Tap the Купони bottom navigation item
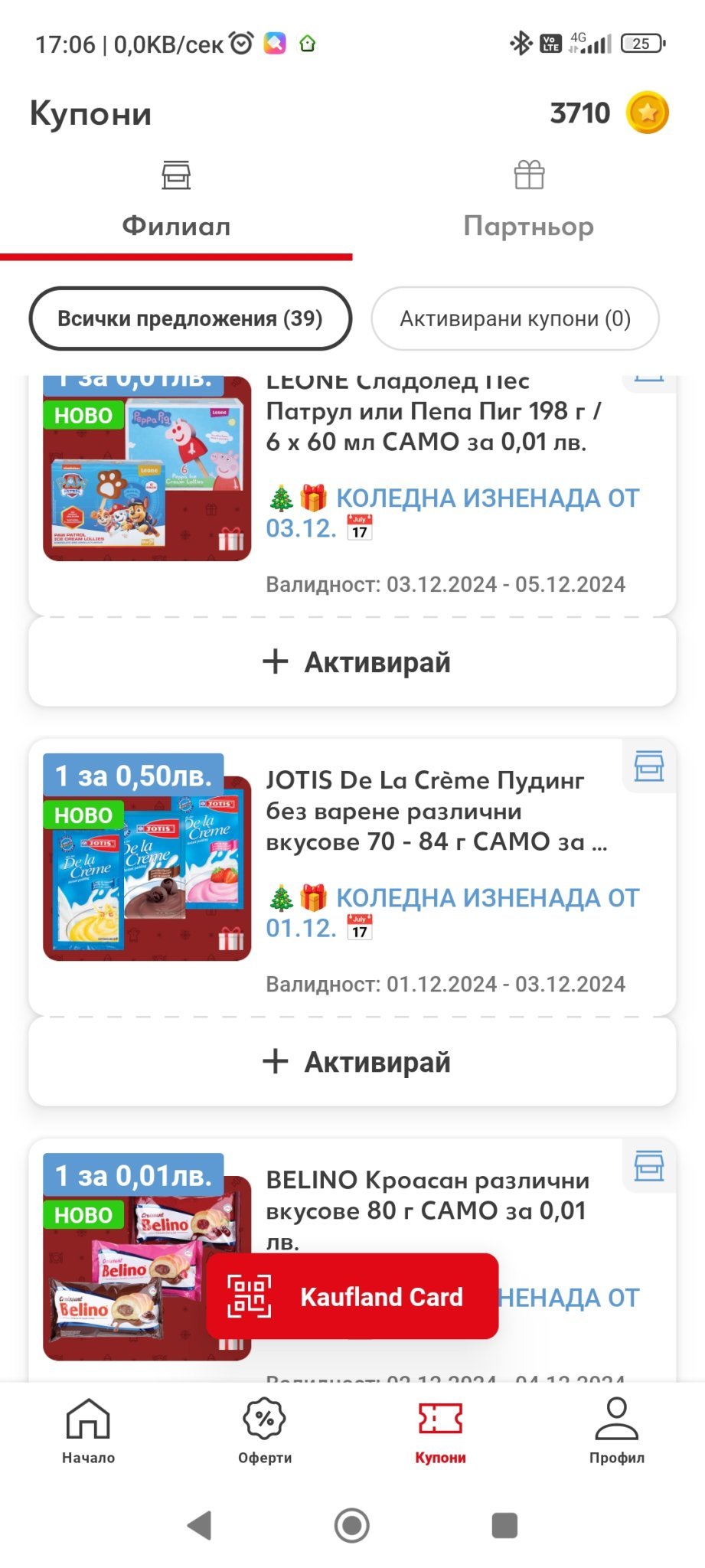The height and width of the screenshot is (1568, 705). pos(440,1431)
